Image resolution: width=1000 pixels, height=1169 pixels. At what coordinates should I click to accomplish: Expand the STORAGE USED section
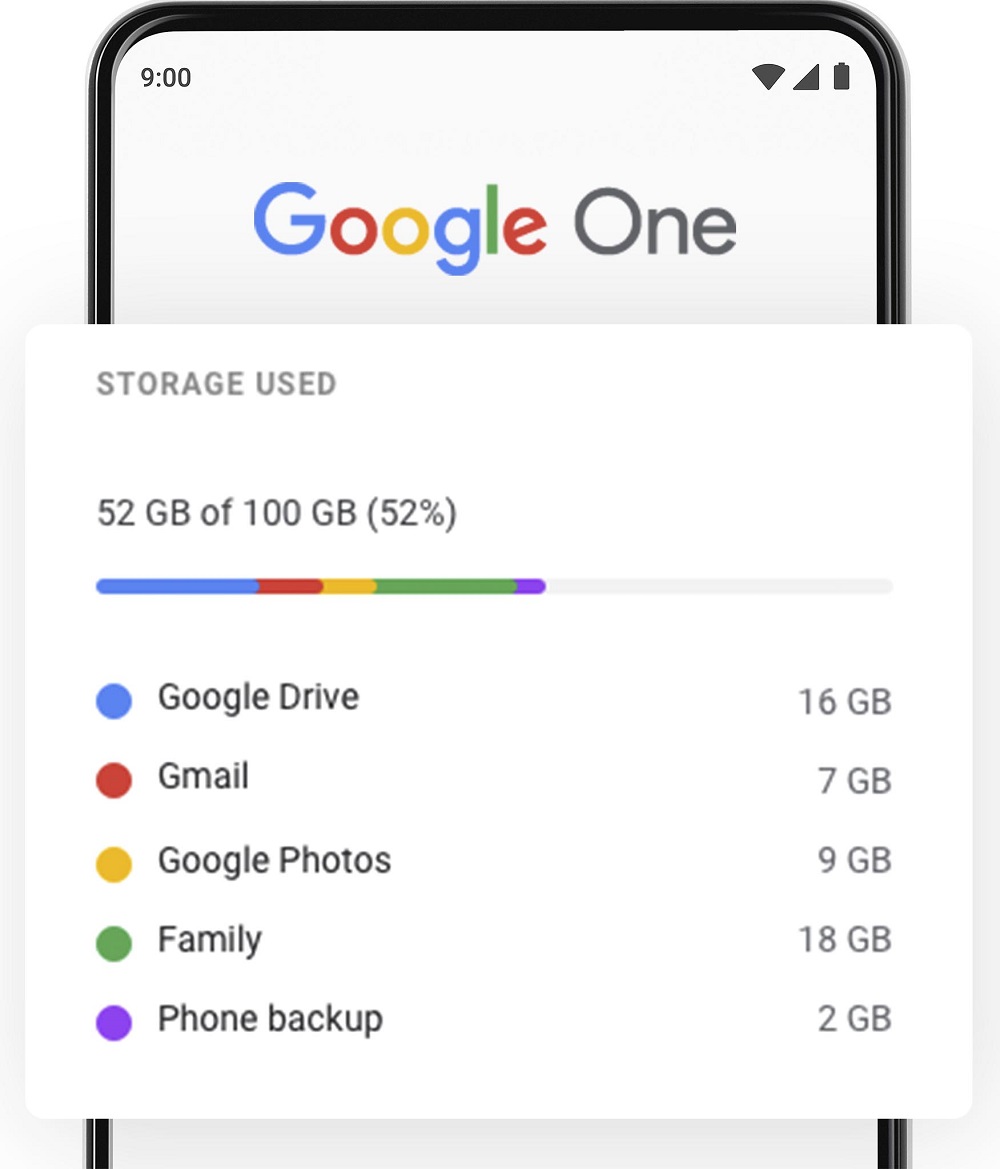click(216, 383)
